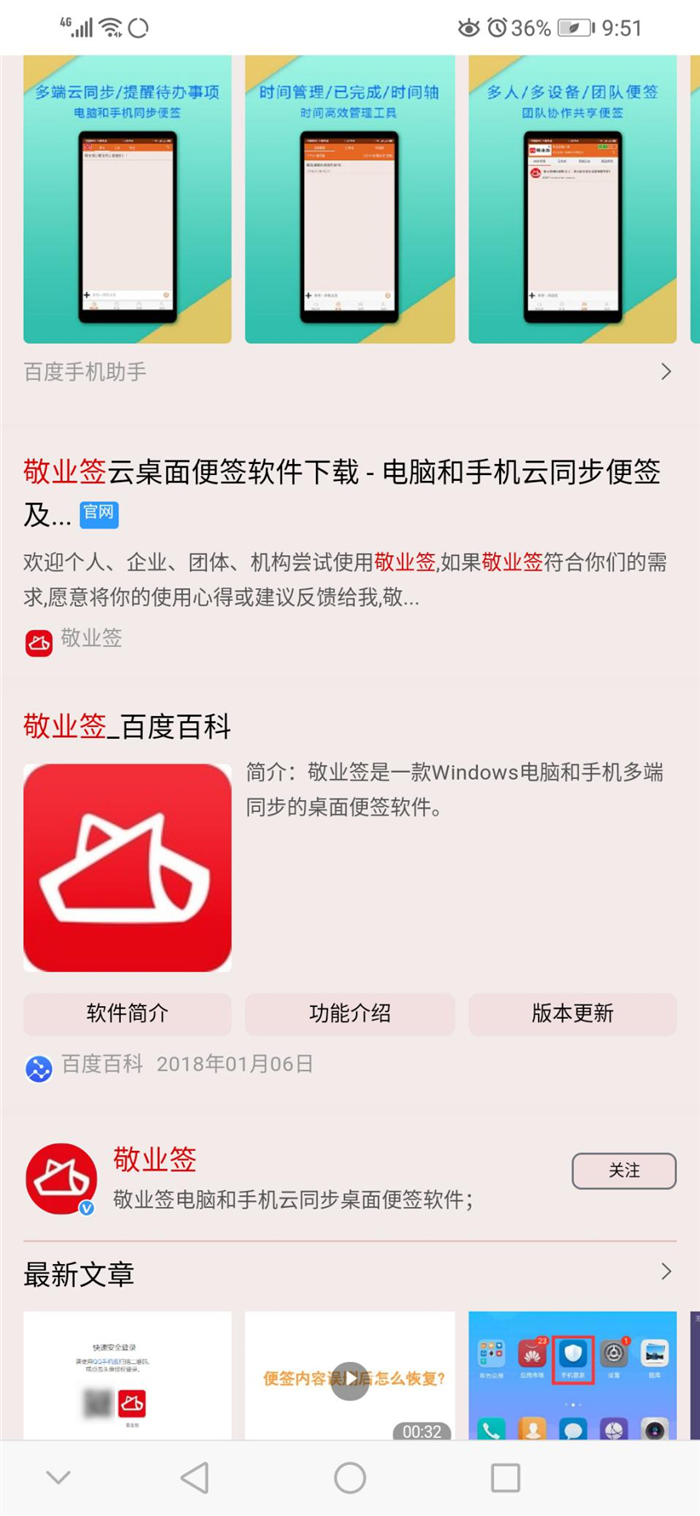Viewport: 700px width, 1516px height.
Task: Open the 敬业签云桌面便签软件下载 official site result
Action: click(x=340, y=492)
